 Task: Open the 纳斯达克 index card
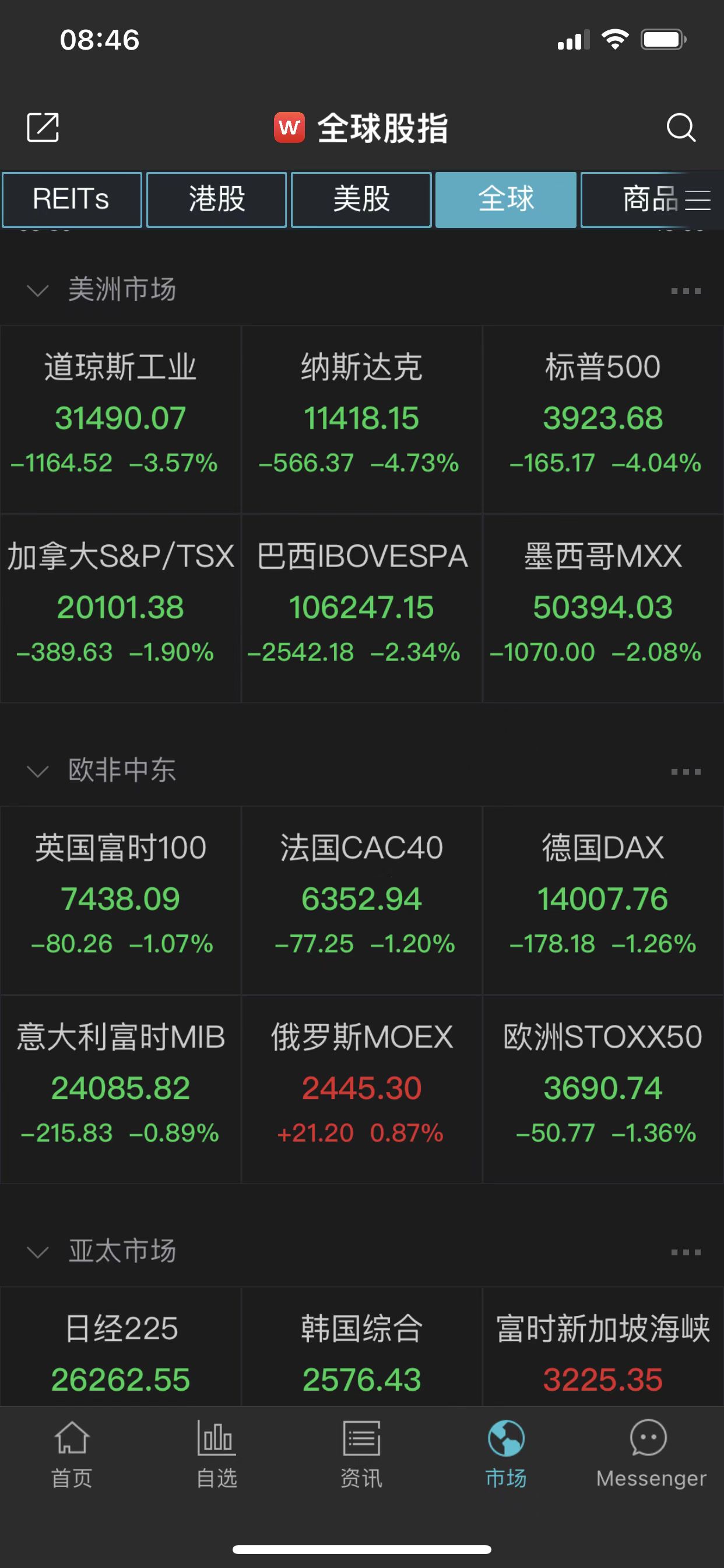[361, 414]
